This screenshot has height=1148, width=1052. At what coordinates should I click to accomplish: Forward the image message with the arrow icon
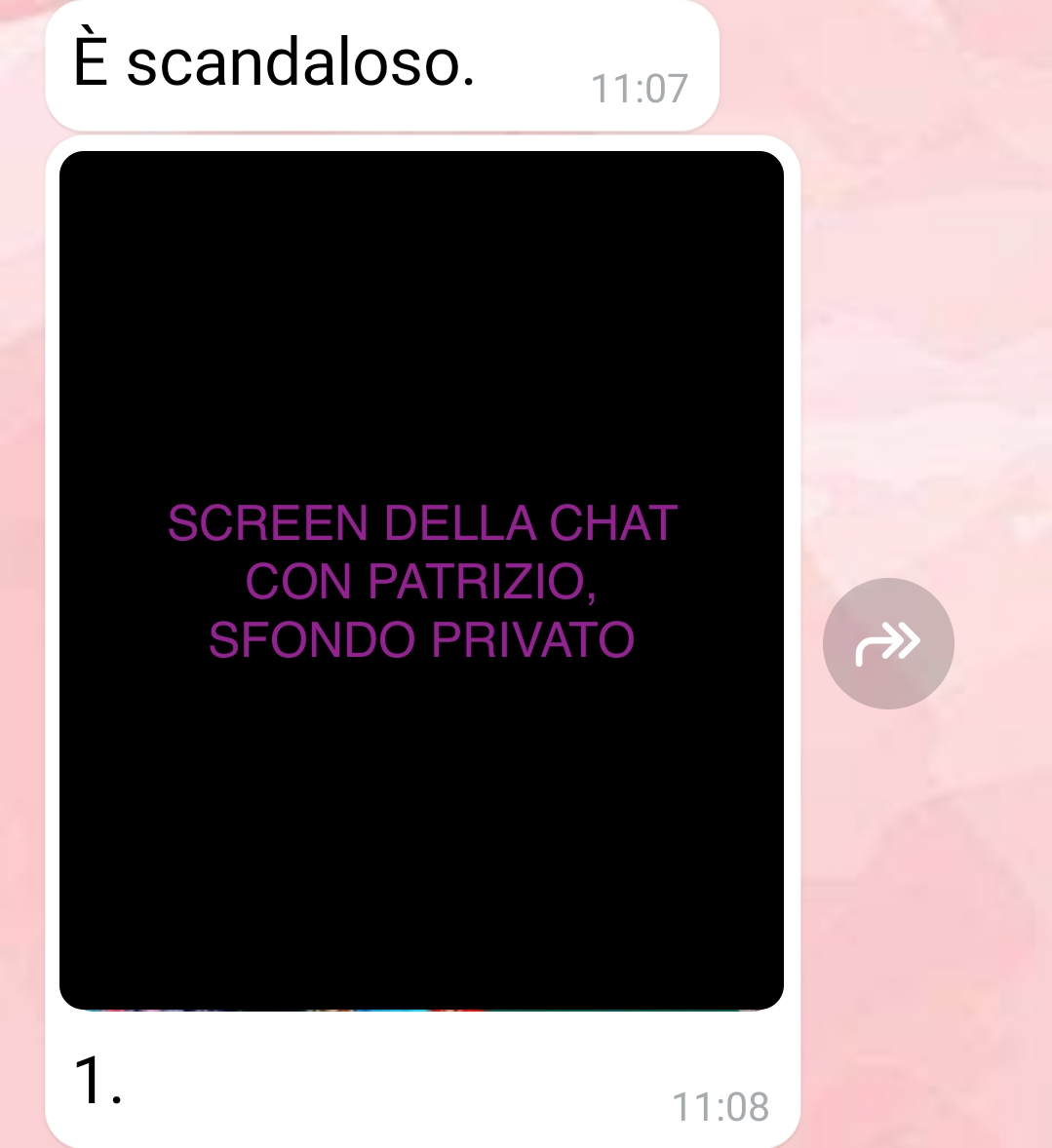(x=887, y=643)
